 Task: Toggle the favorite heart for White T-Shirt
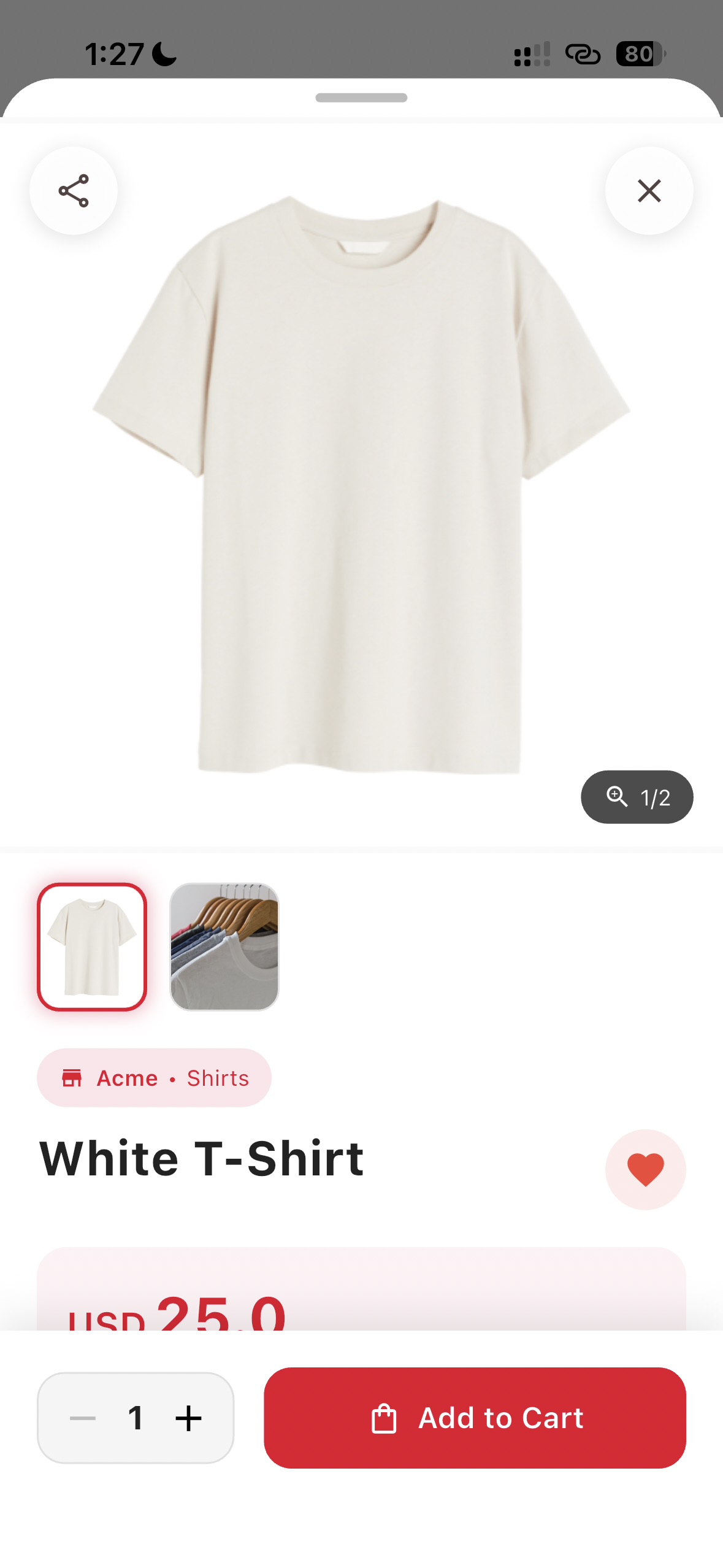(645, 1169)
